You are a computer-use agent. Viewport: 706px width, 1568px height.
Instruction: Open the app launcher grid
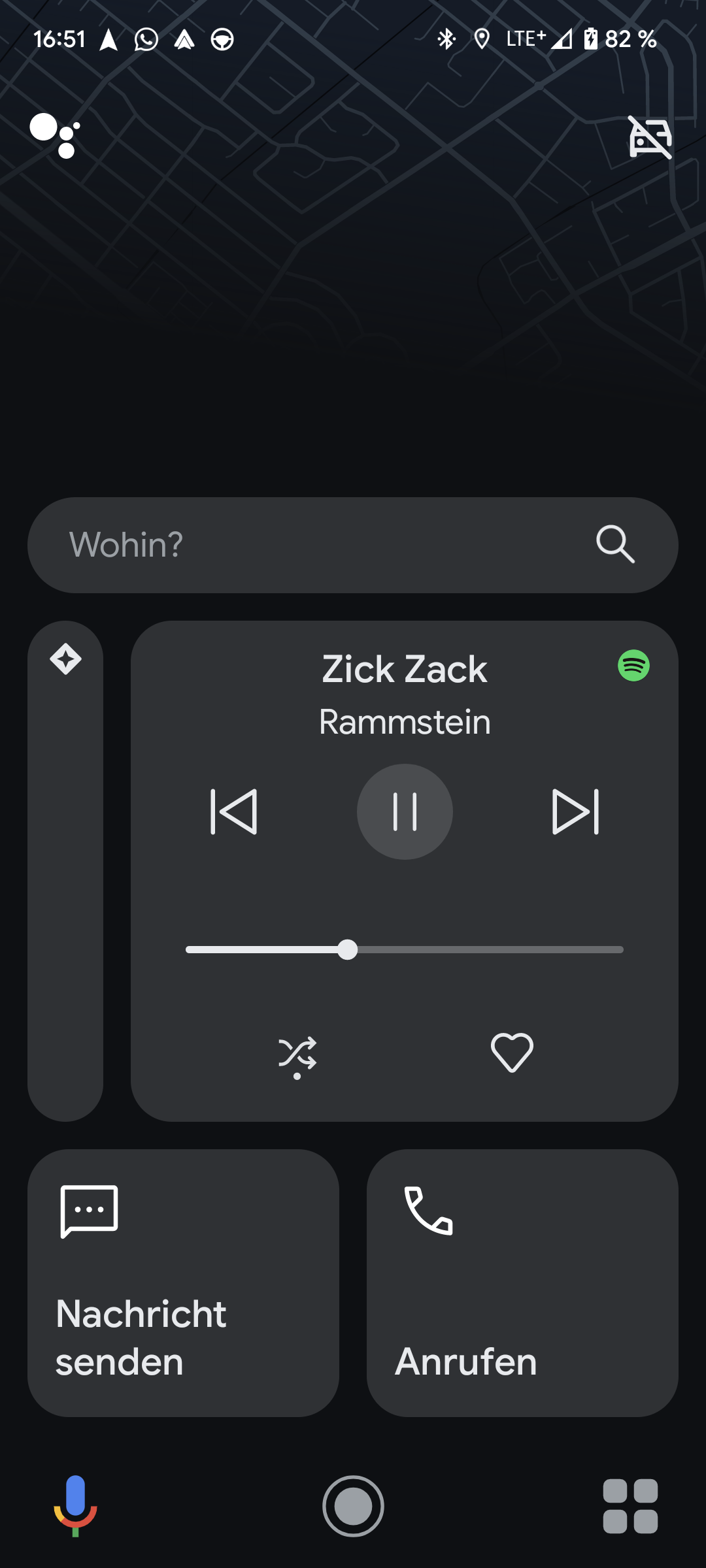pyautogui.click(x=630, y=1506)
